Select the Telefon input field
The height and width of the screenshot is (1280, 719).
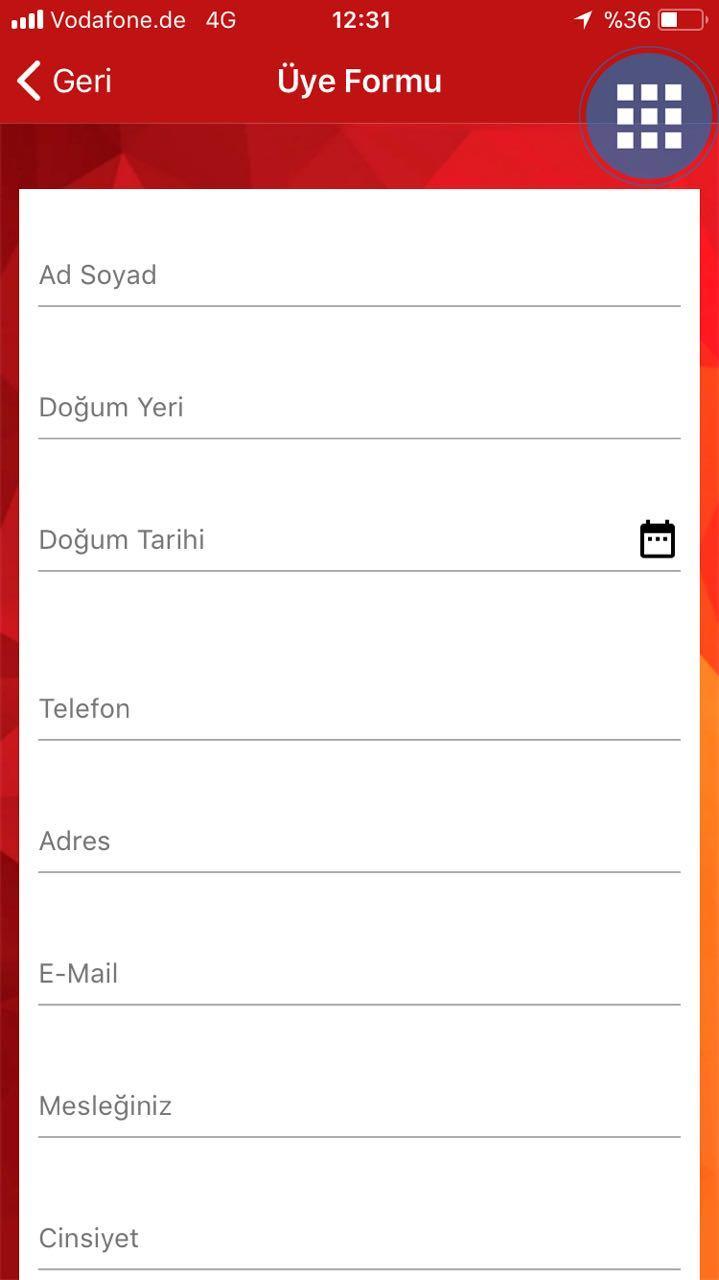(x=358, y=709)
